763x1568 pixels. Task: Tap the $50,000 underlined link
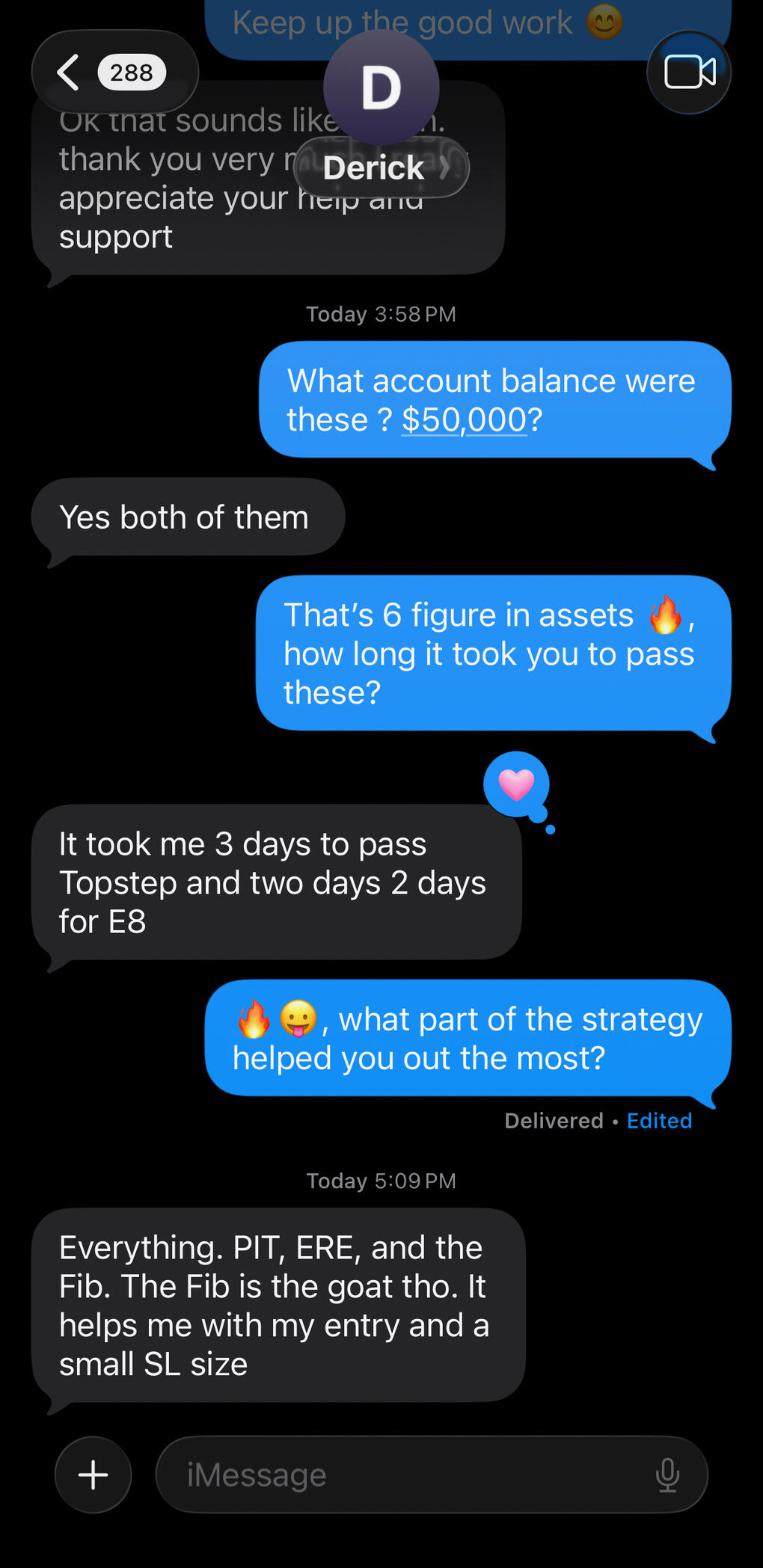pyautogui.click(x=465, y=420)
